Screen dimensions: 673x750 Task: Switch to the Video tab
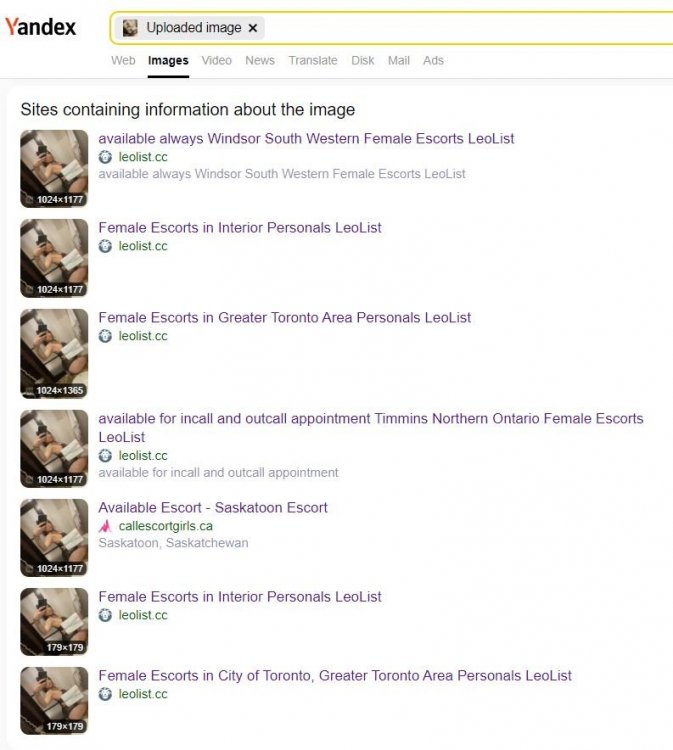(x=216, y=60)
